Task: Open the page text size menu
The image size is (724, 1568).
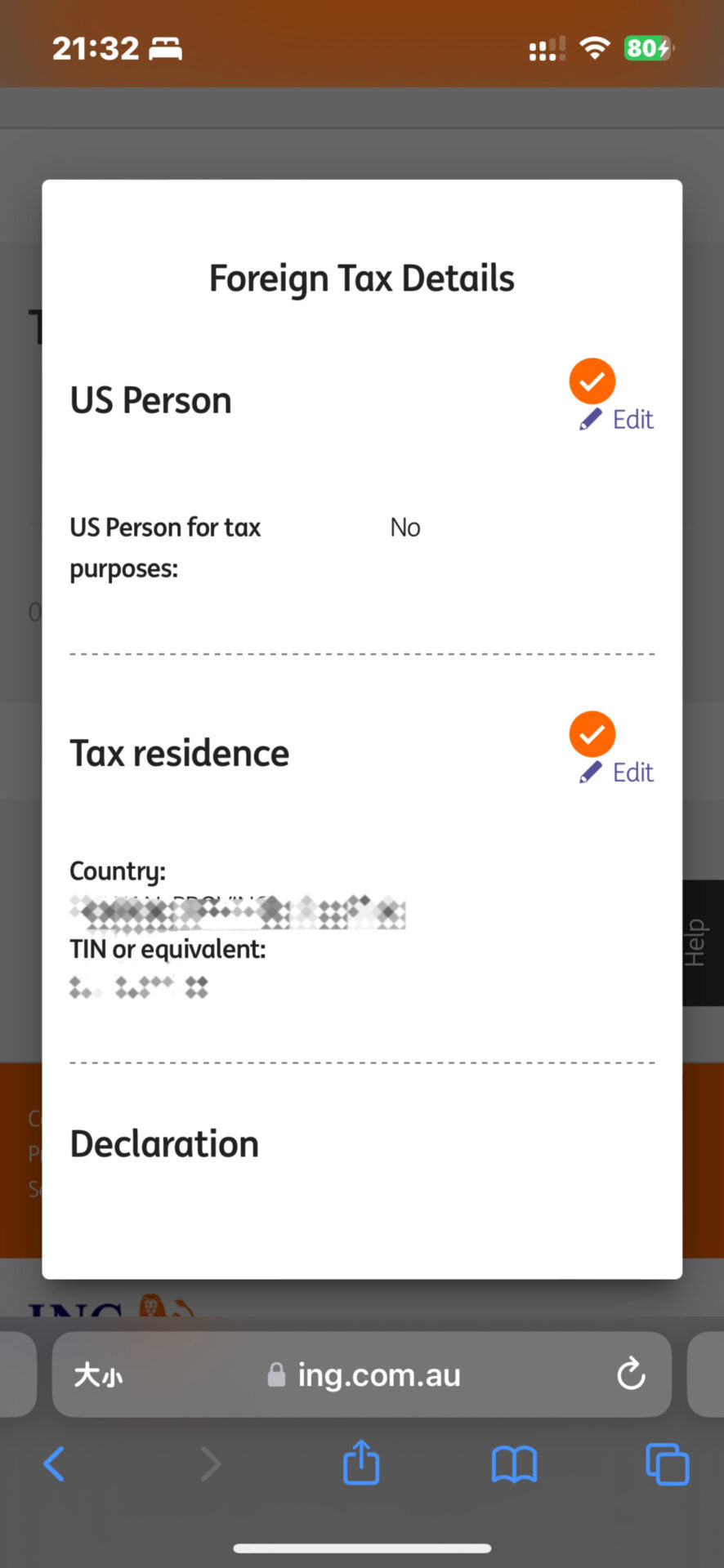Action: click(99, 1375)
